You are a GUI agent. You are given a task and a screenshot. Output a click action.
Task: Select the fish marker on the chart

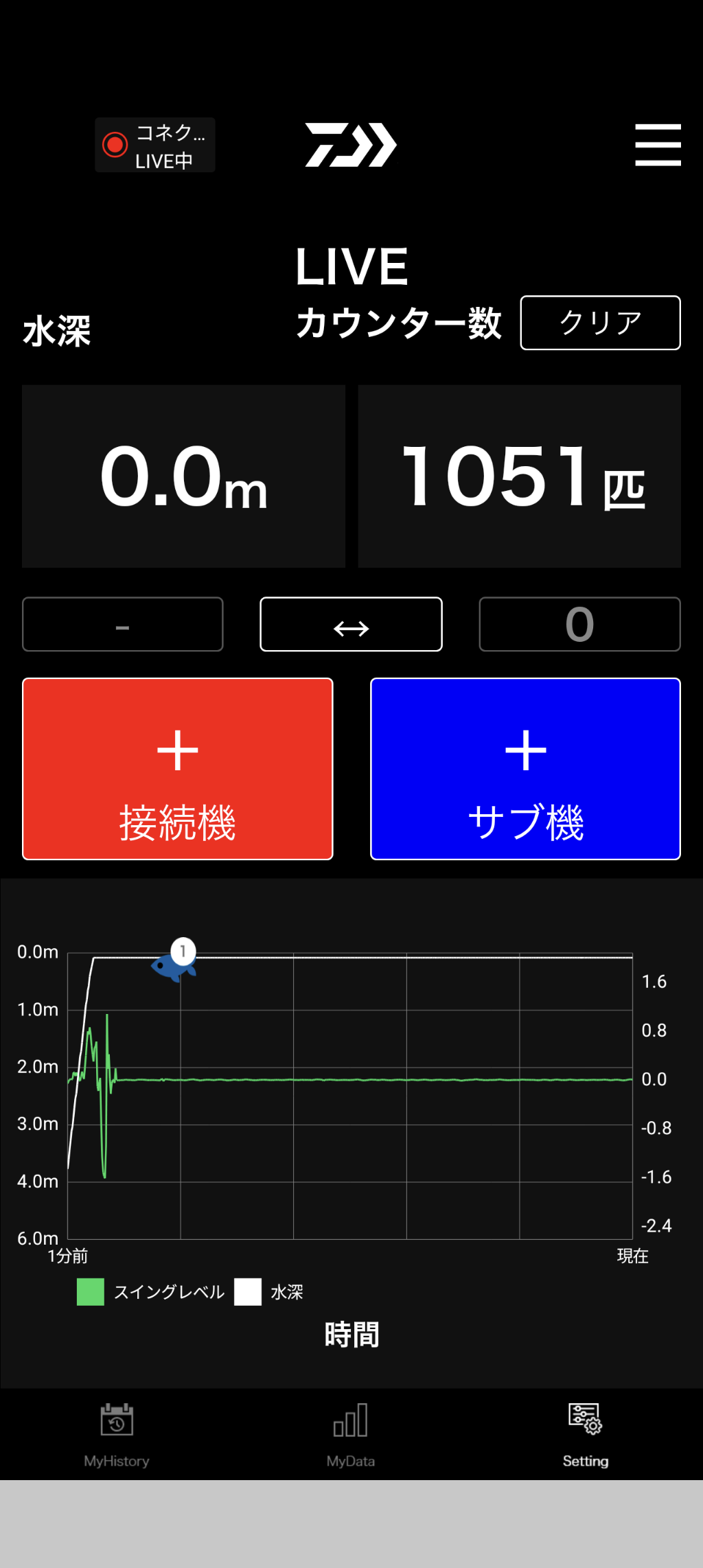[x=174, y=963]
